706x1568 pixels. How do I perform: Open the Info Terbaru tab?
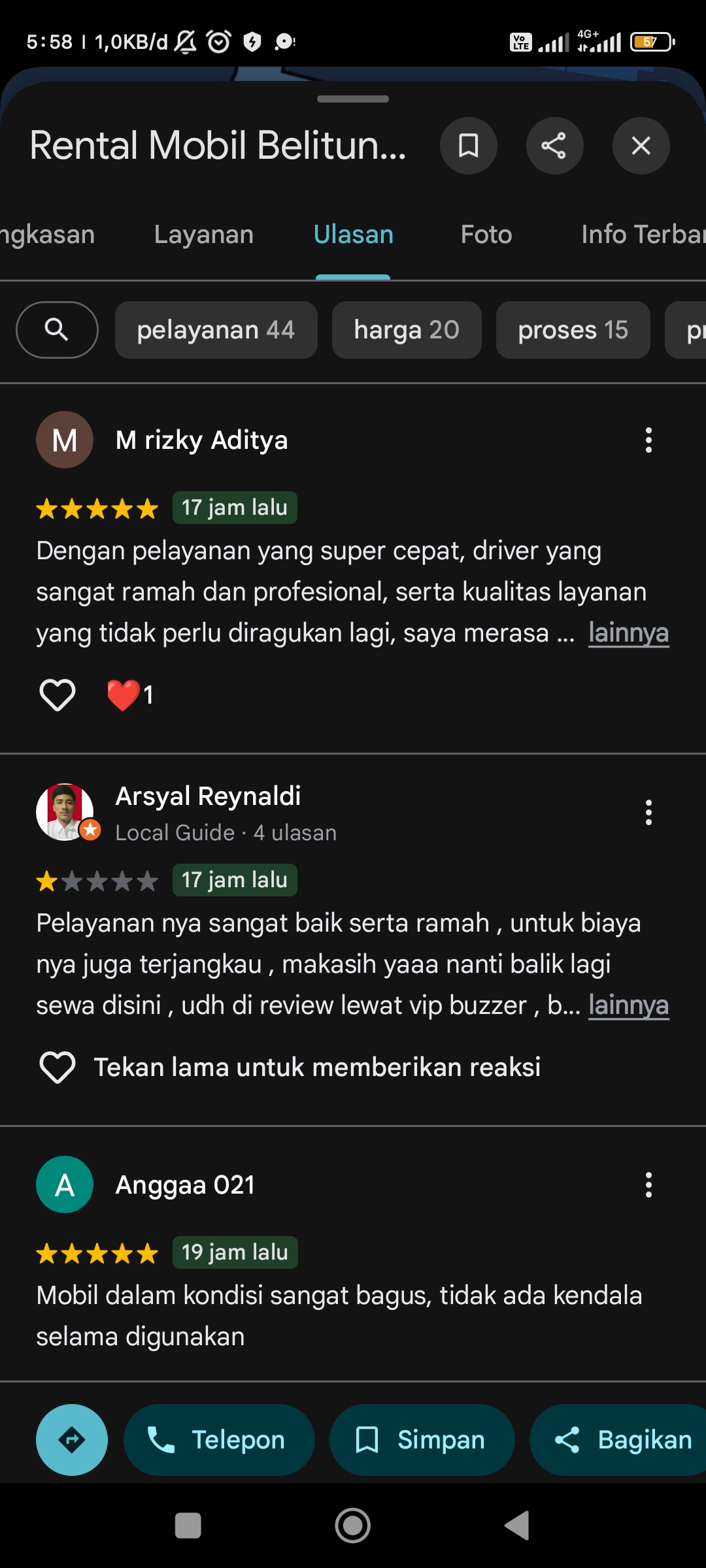[x=643, y=235]
